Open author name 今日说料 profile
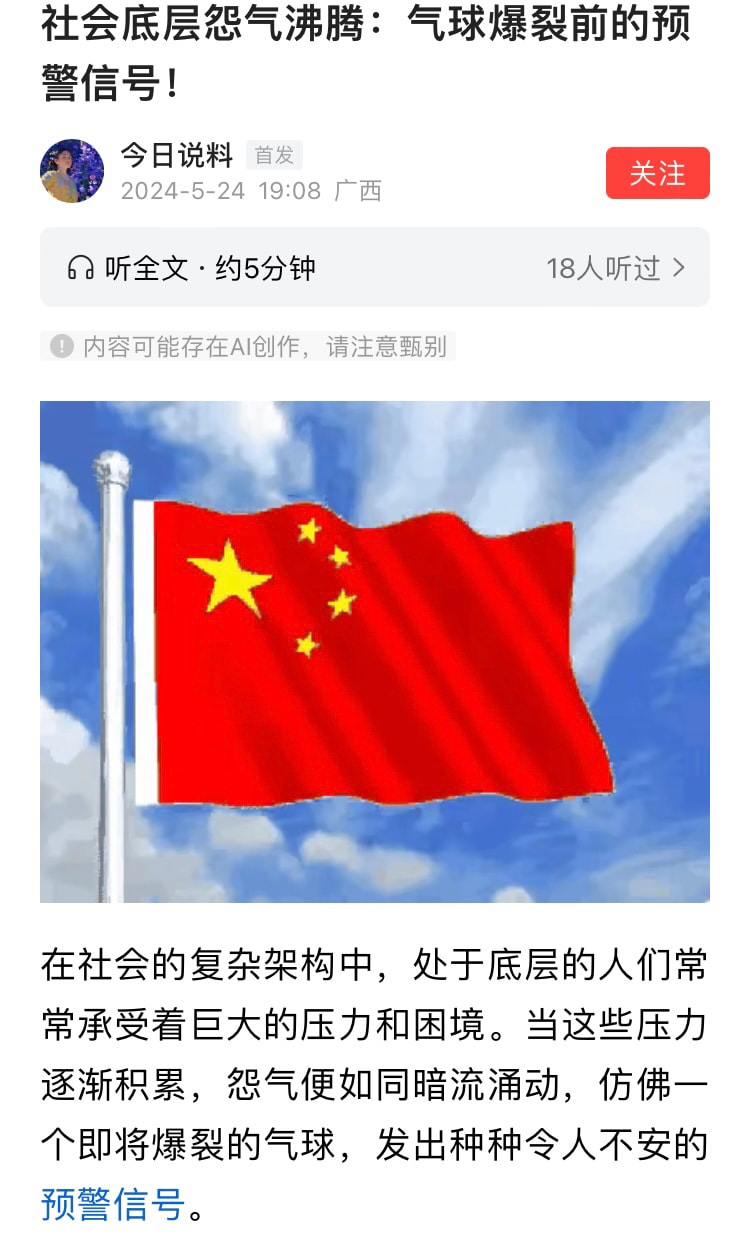 [x=176, y=155]
